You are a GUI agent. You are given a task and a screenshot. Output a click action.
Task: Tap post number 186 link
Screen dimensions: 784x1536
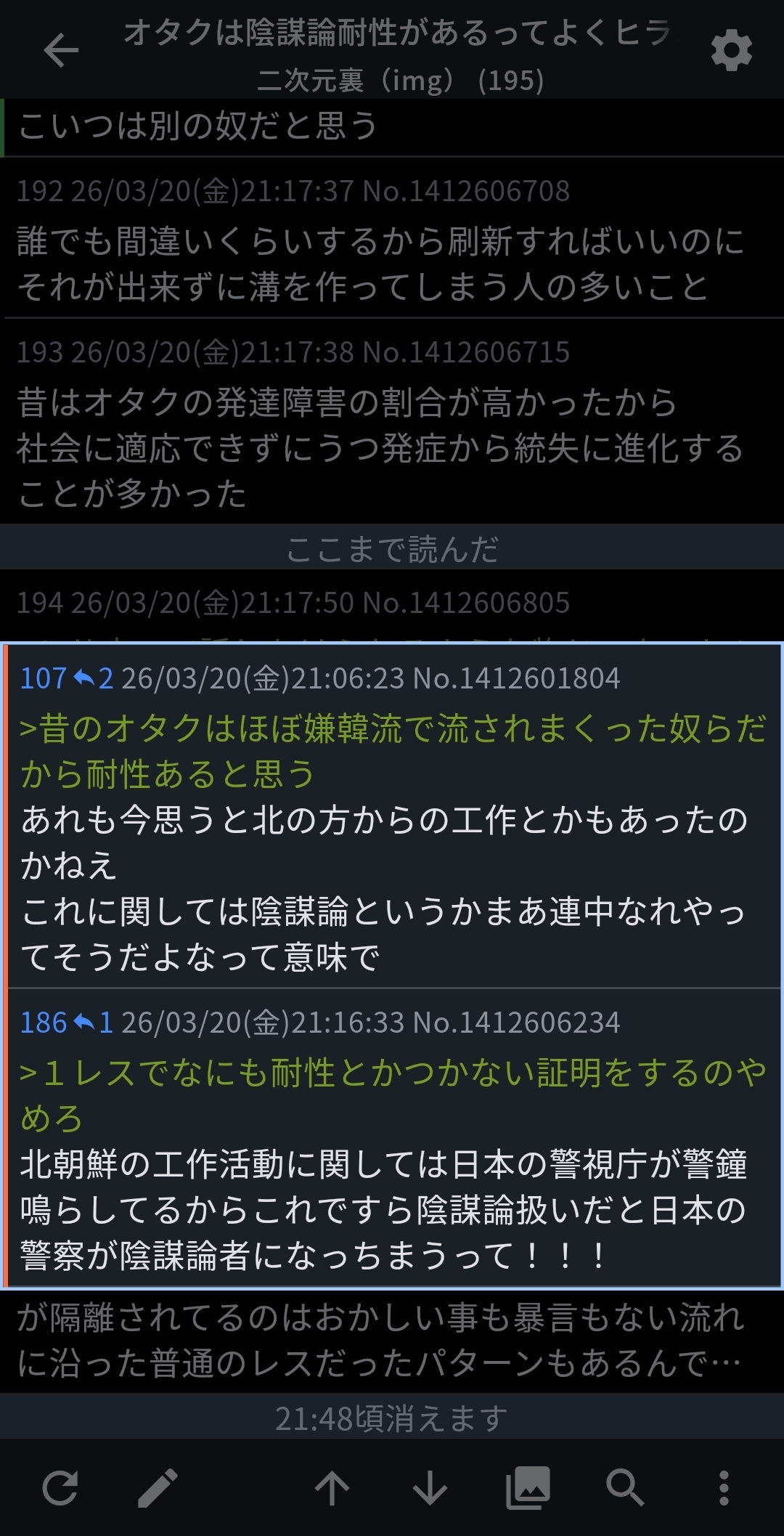point(44,1023)
